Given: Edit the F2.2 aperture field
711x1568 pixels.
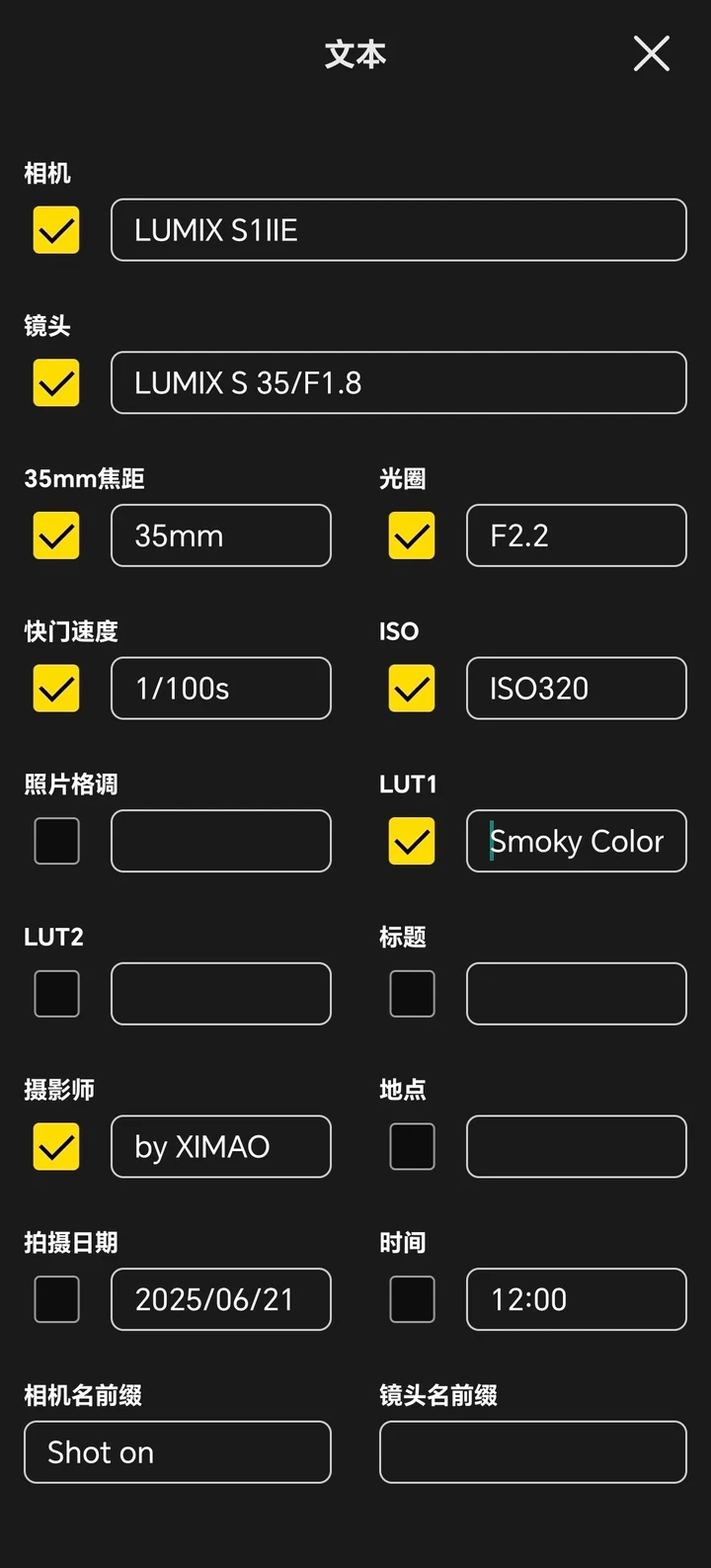Looking at the screenshot, I should [576, 536].
